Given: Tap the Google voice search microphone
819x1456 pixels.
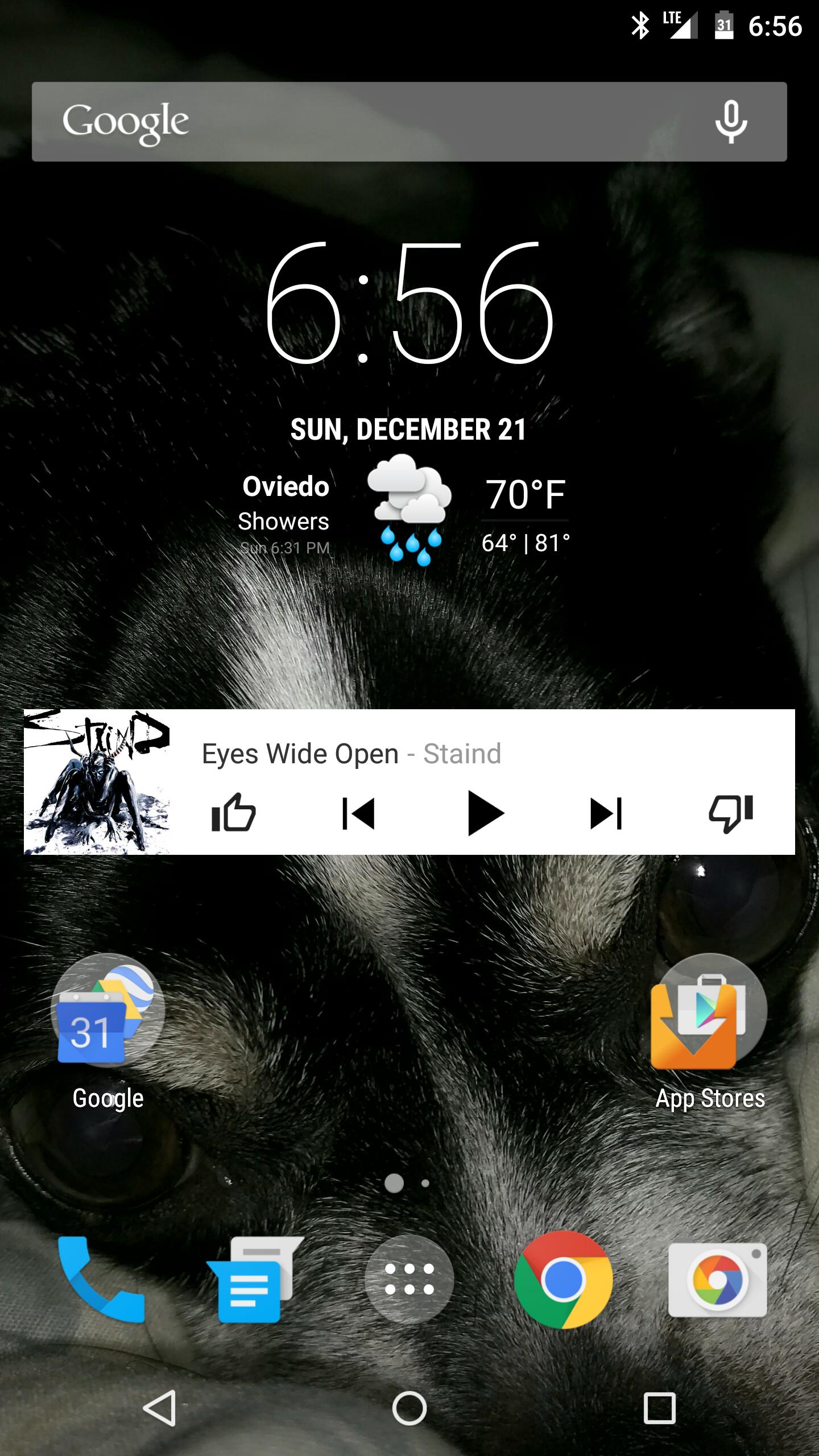Looking at the screenshot, I should click(730, 121).
